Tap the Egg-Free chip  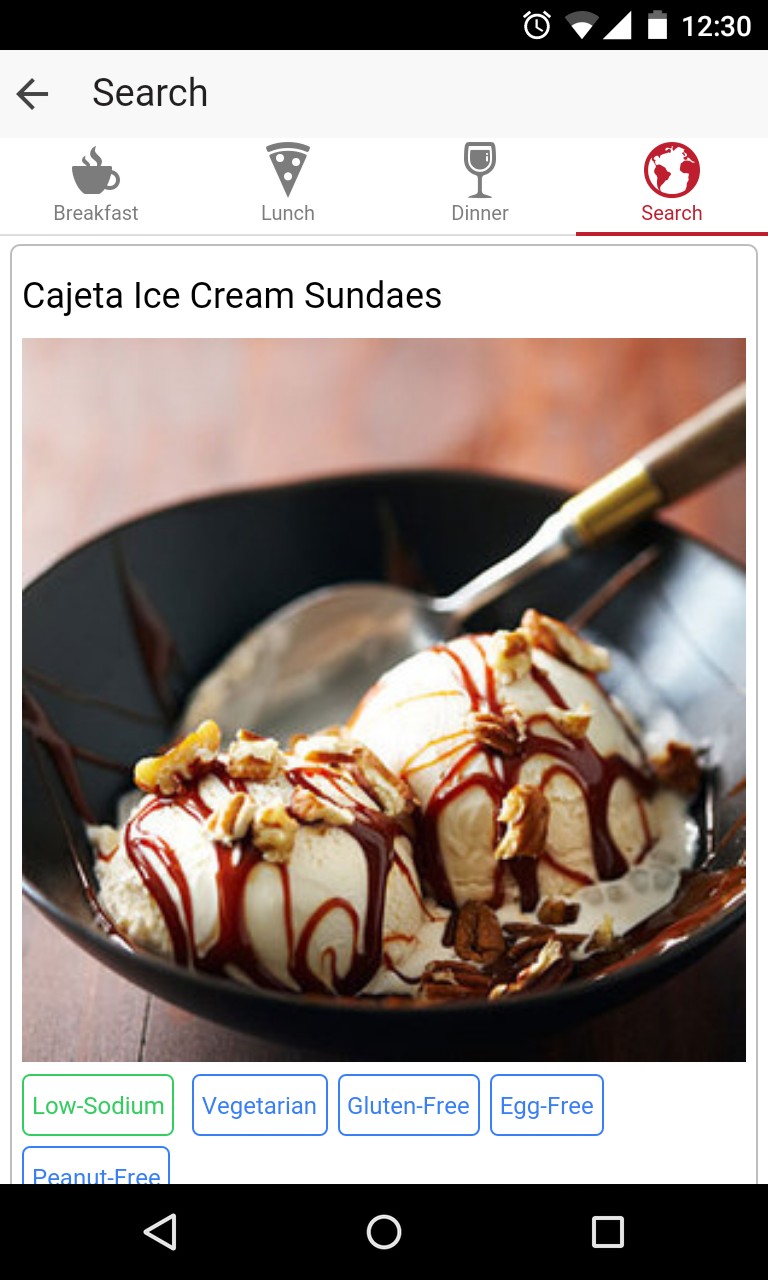547,1105
